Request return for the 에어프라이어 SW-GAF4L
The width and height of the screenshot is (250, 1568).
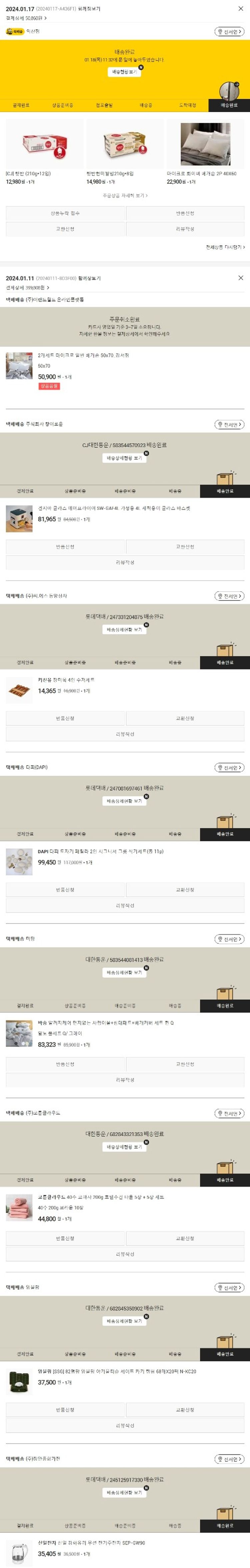(x=65, y=546)
